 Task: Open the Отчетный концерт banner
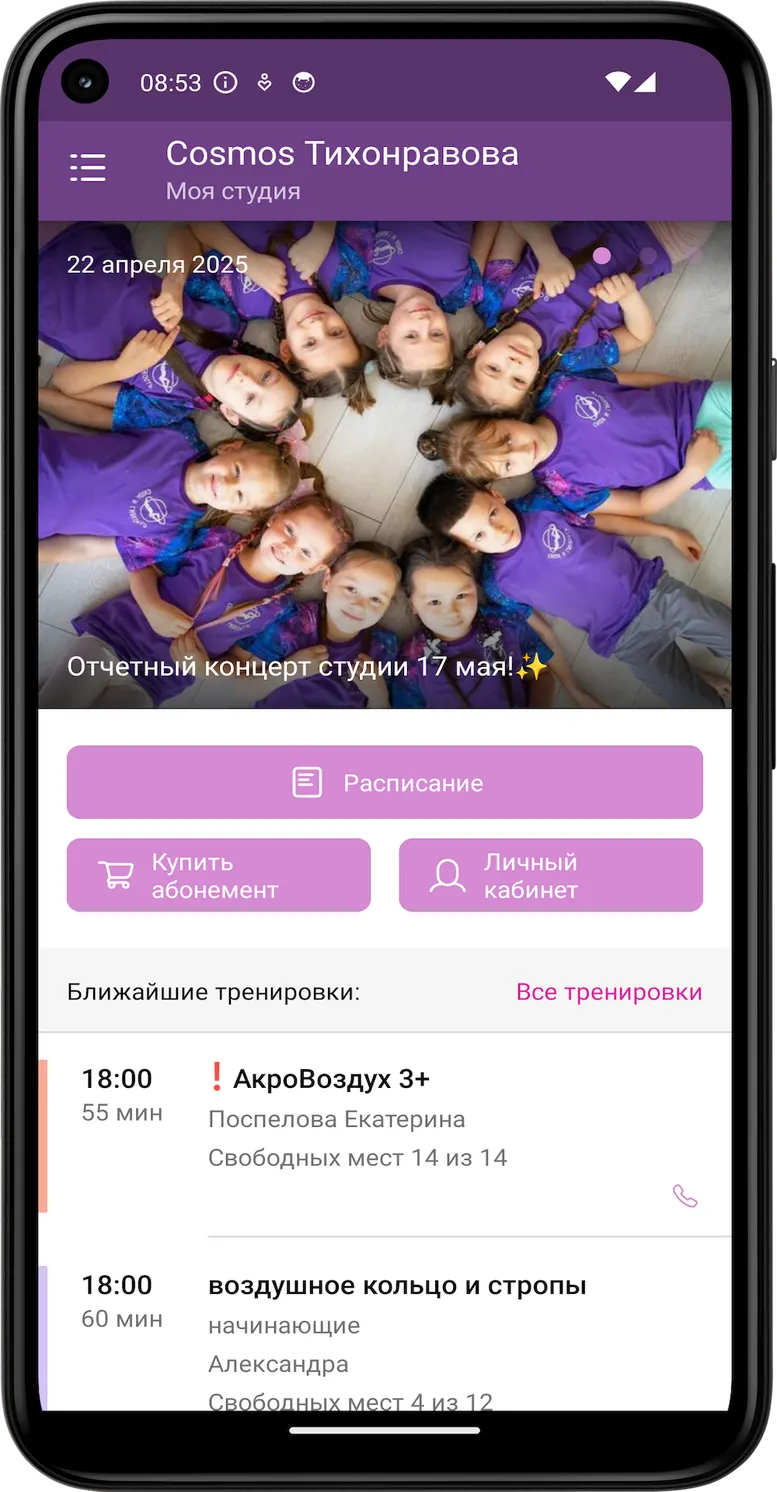tap(385, 465)
